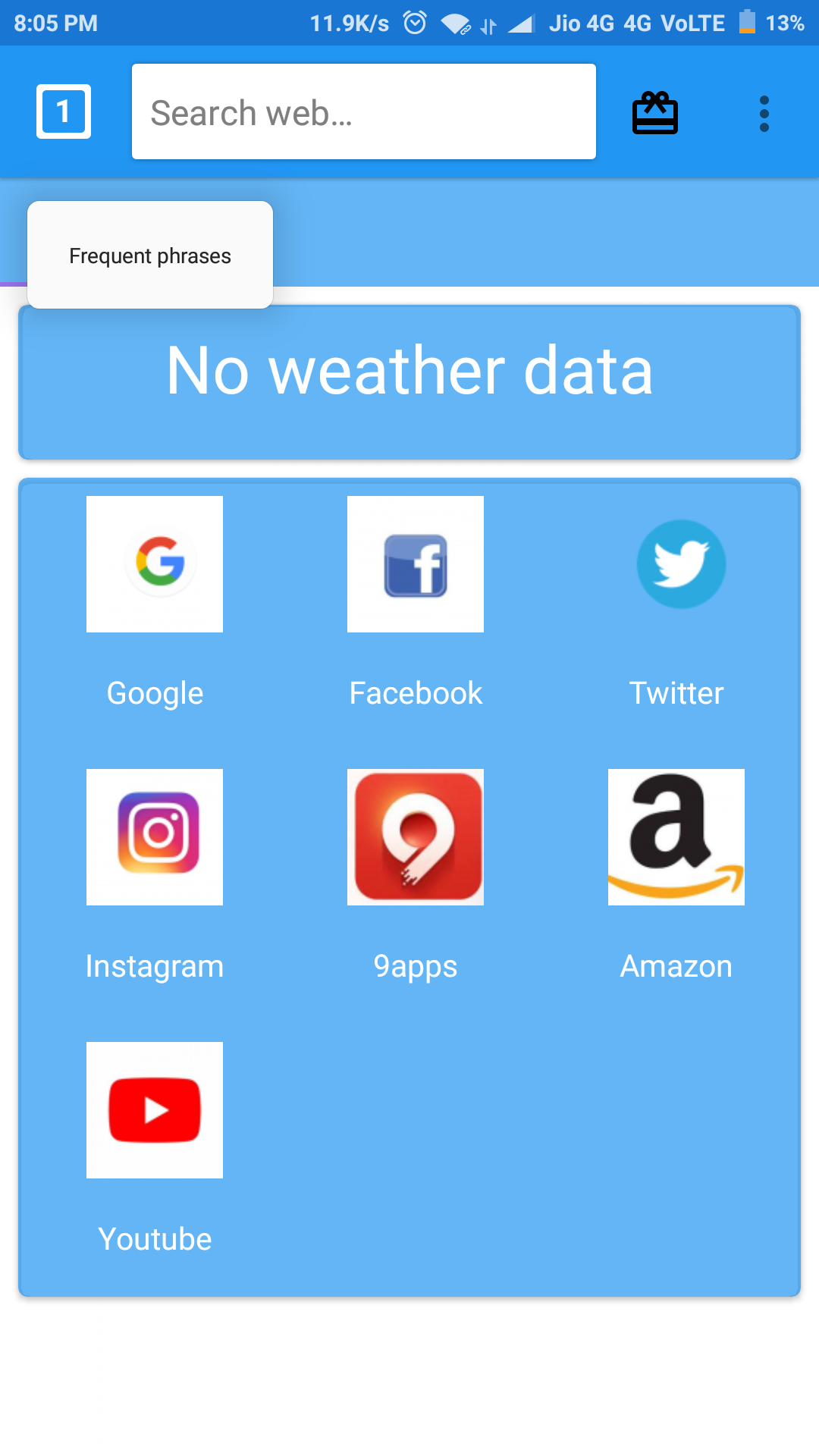Open the Google shortcut icon

pos(154,563)
